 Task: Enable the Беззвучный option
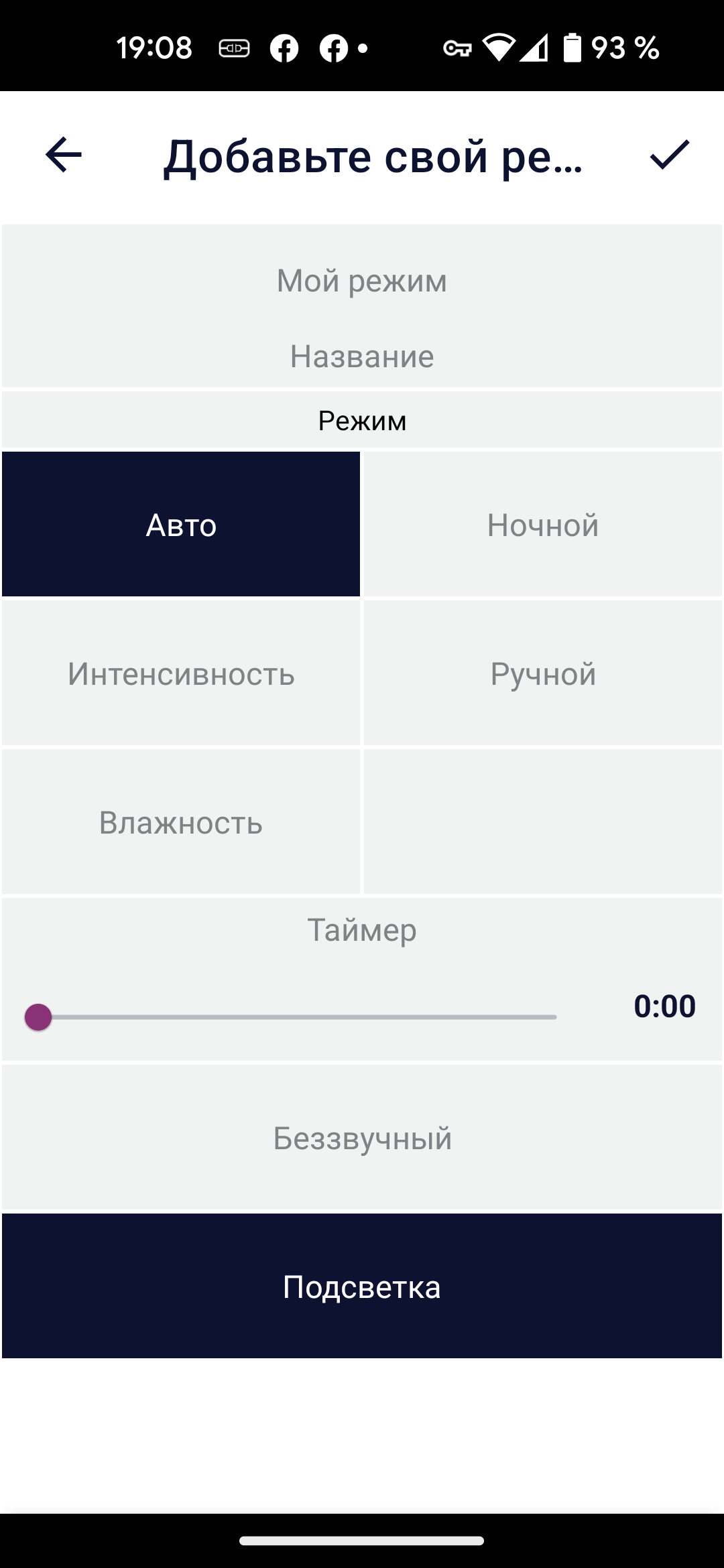pyautogui.click(x=362, y=1138)
